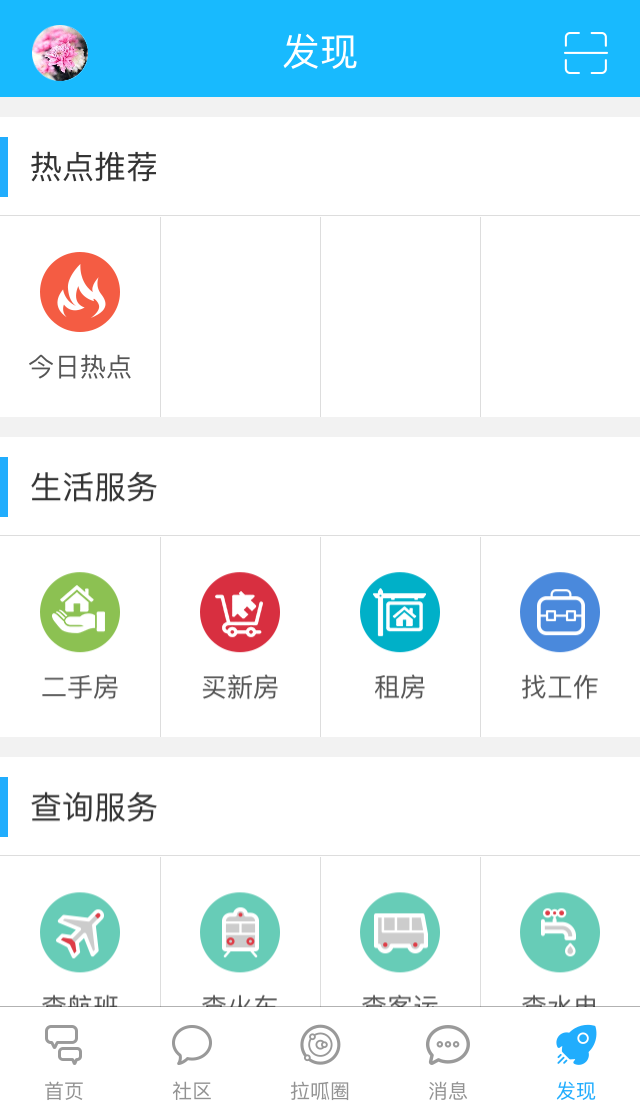This screenshot has height=1105, width=640.
Task: Open the 消息 messages tab
Action: (448, 1060)
